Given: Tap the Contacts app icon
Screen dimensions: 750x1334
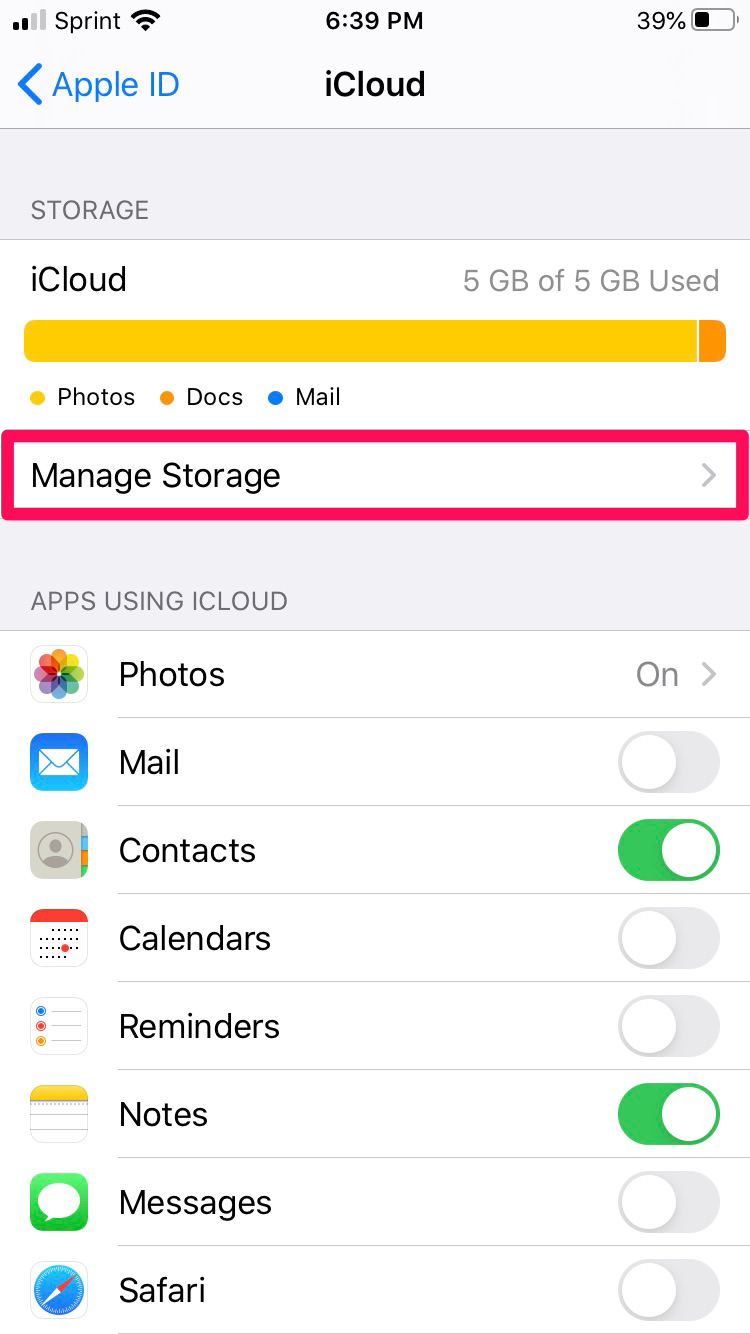Looking at the screenshot, I should (x=59, y=850).
